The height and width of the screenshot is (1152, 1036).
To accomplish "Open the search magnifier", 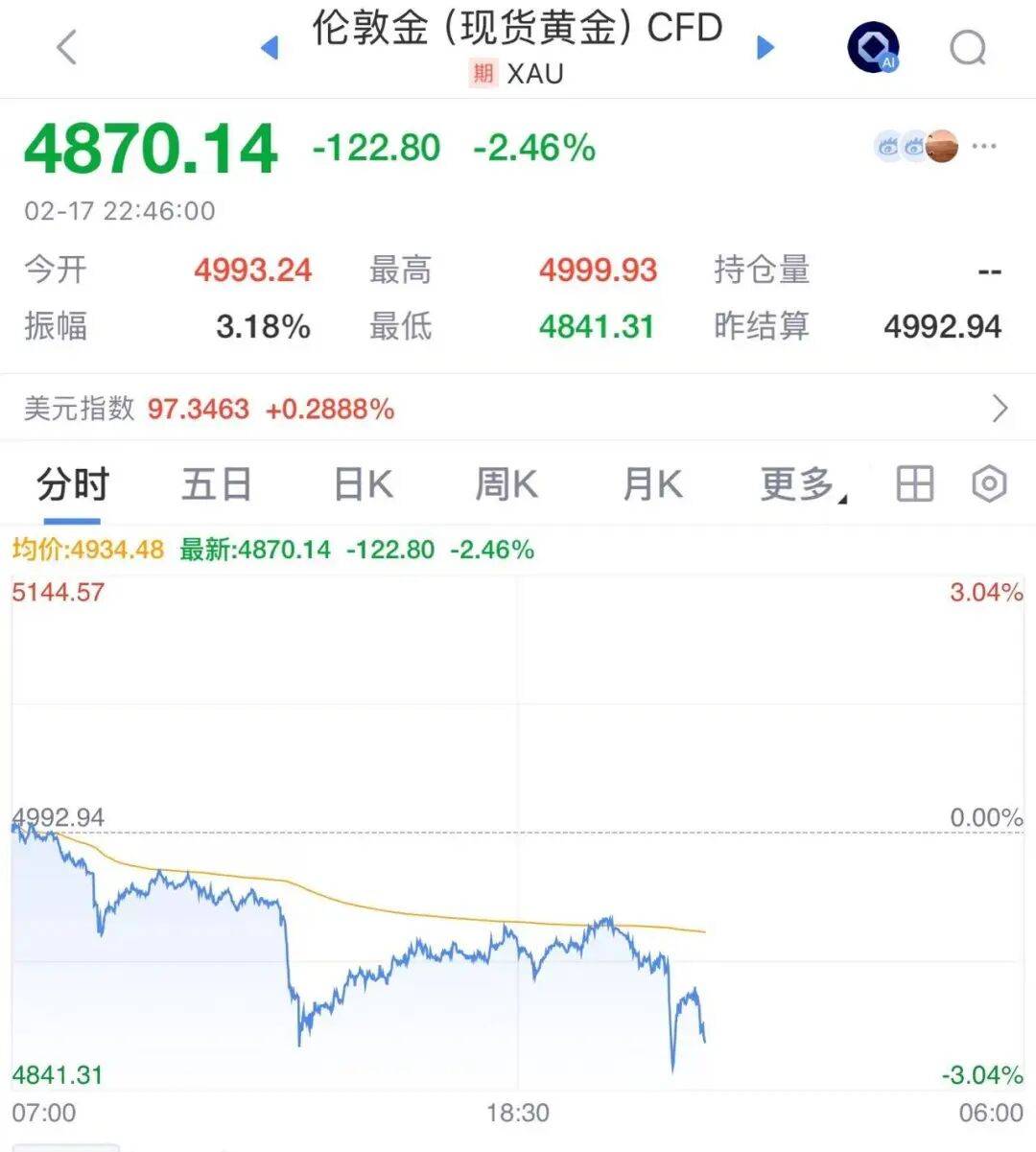I will [967, 47].
